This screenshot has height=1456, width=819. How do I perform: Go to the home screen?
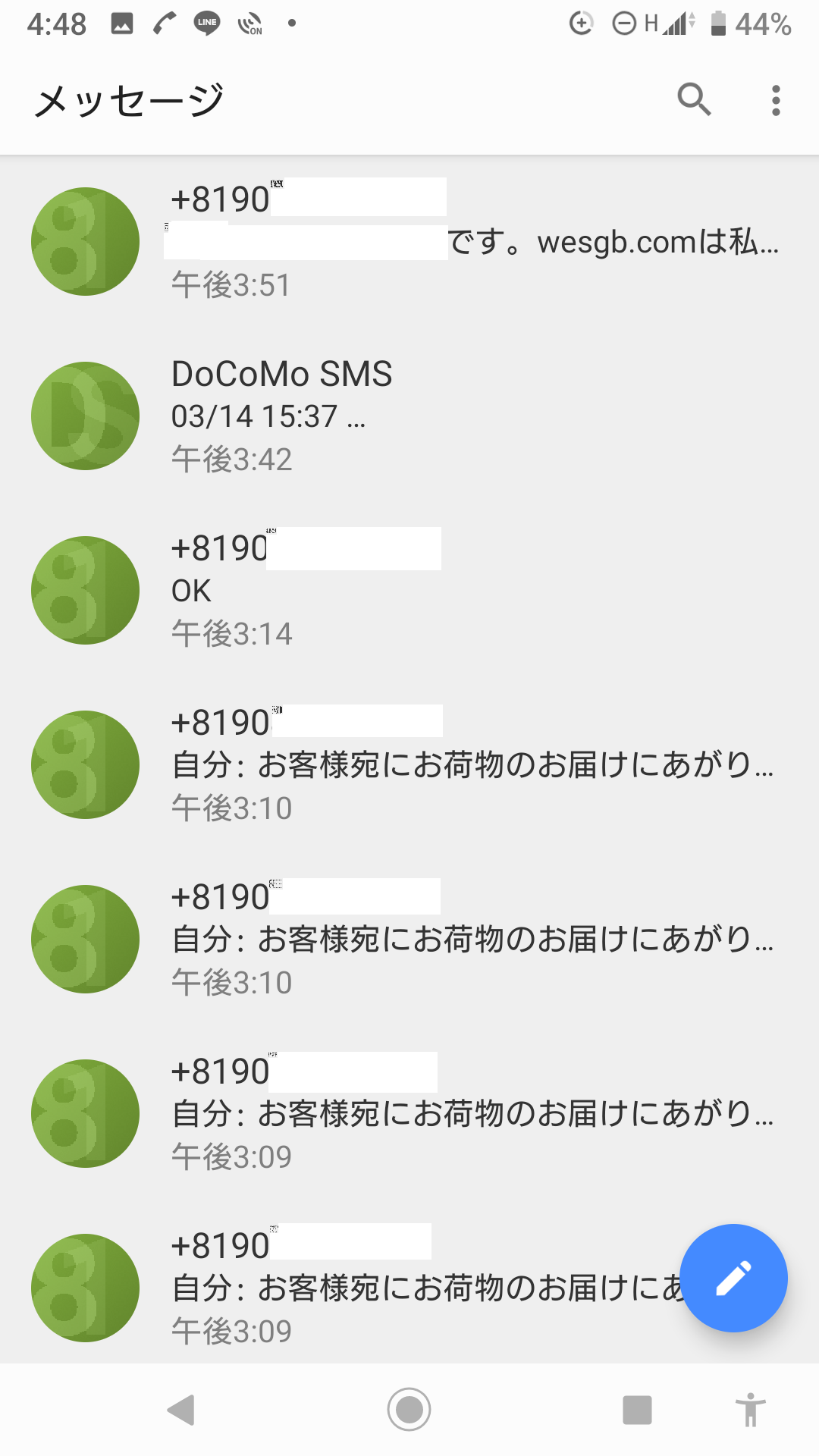(409, 1410)
